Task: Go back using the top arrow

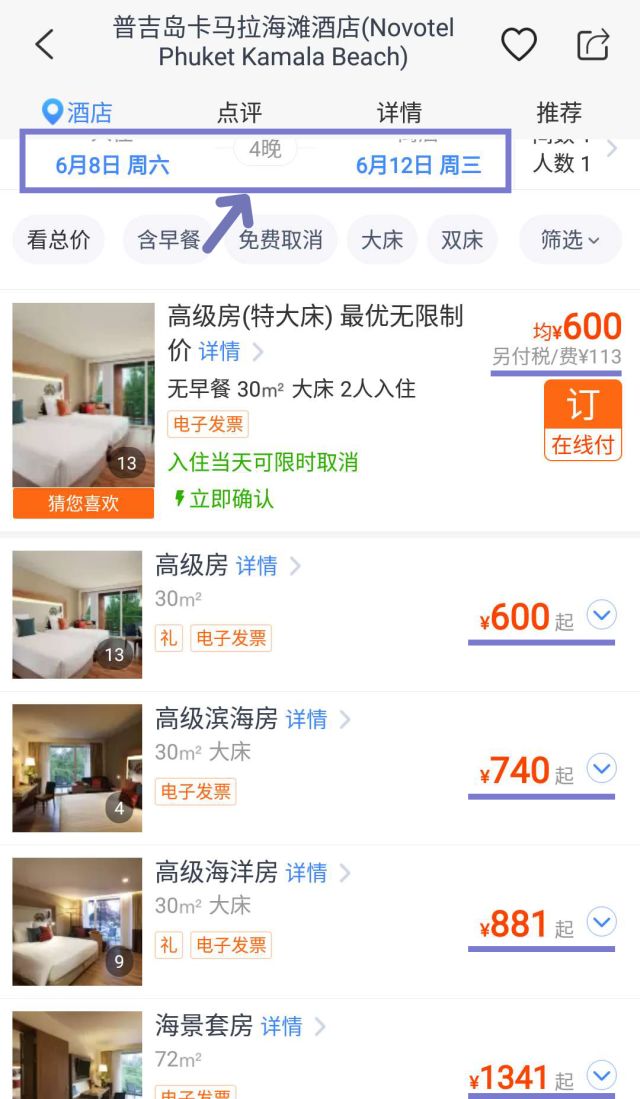Action: (x=45, y=44)
